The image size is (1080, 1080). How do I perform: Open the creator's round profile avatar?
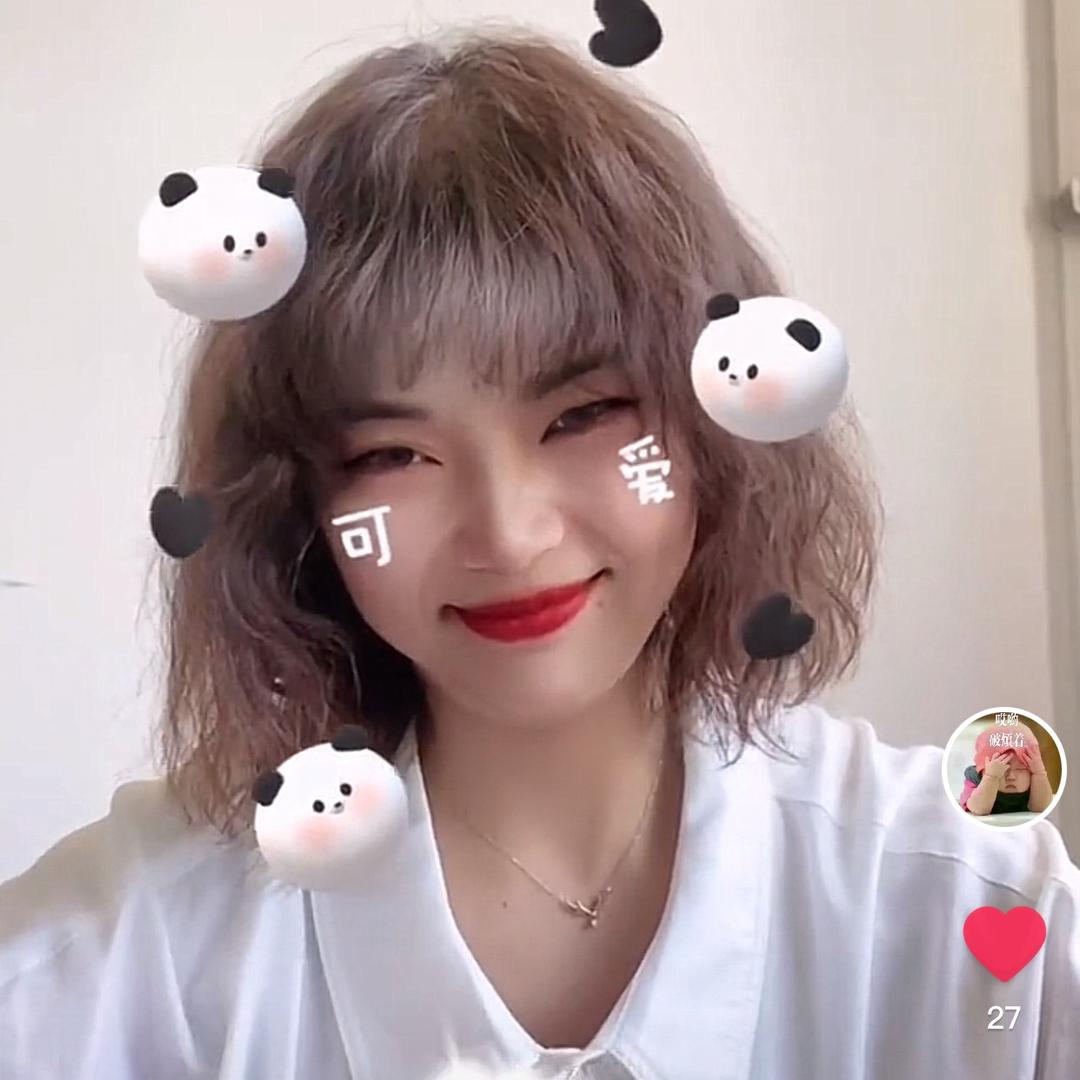pos(1004,768)
